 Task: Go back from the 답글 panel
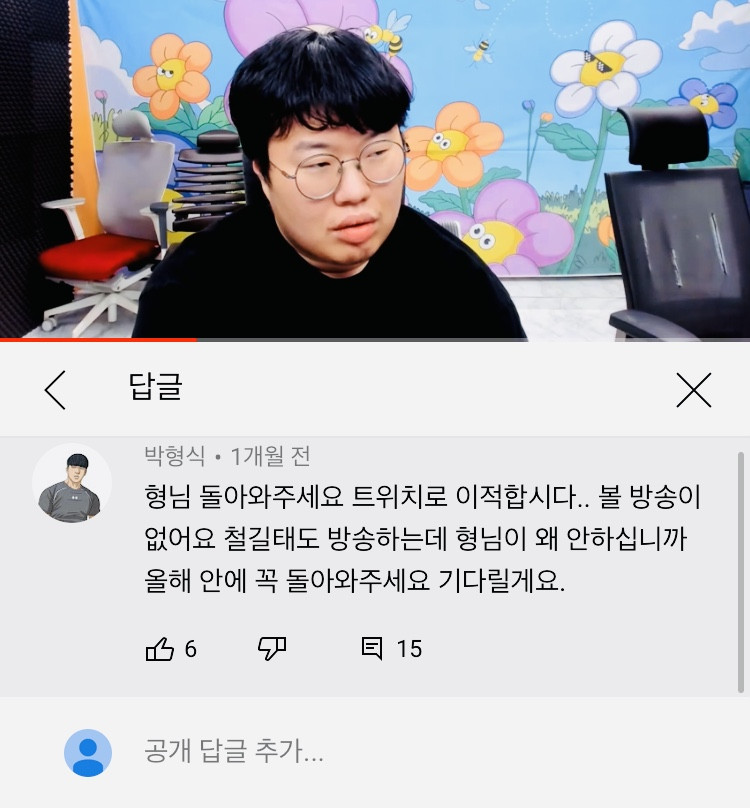(x=55, y=389)
